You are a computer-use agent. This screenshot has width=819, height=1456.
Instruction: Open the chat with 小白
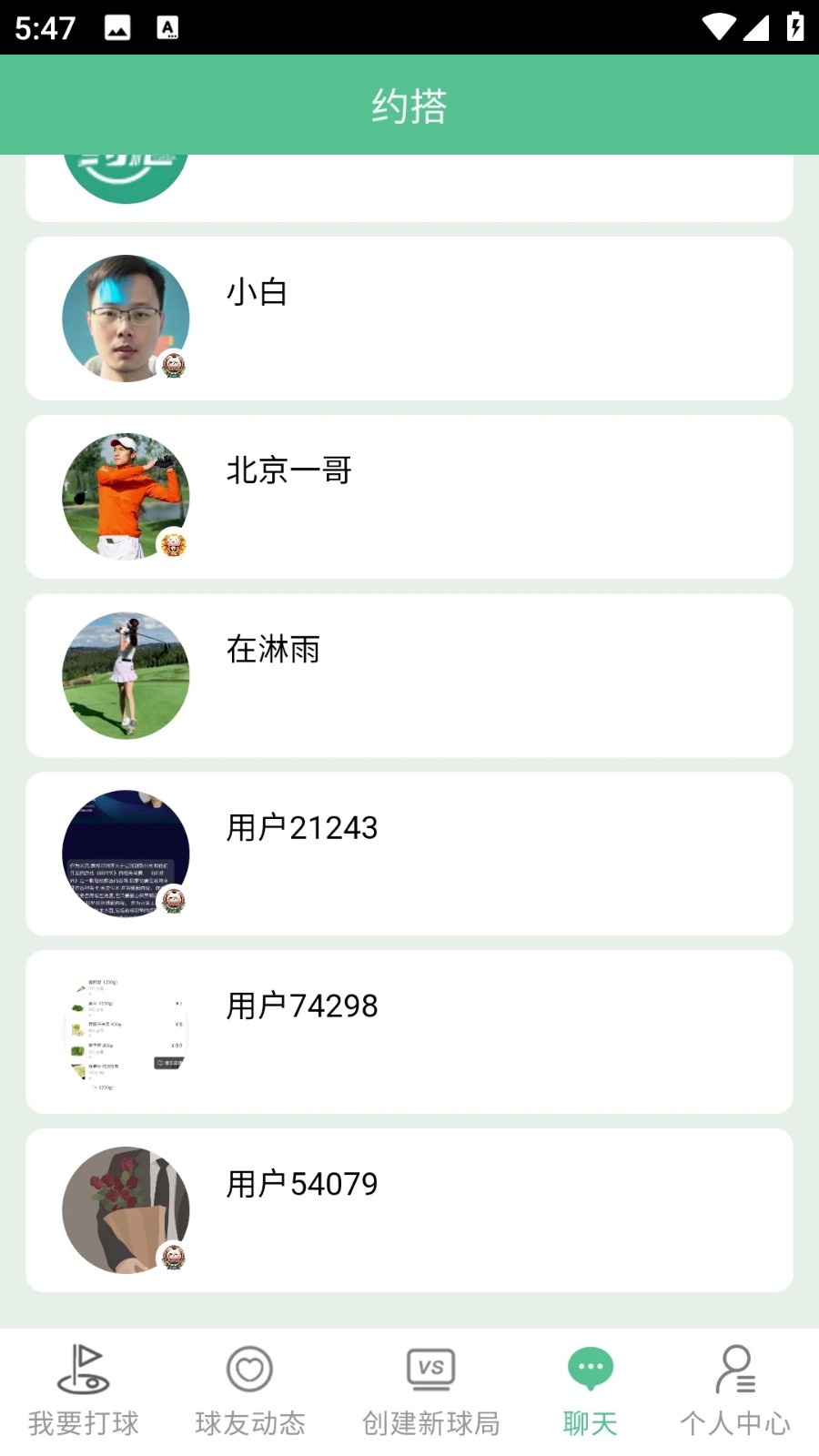409,317
